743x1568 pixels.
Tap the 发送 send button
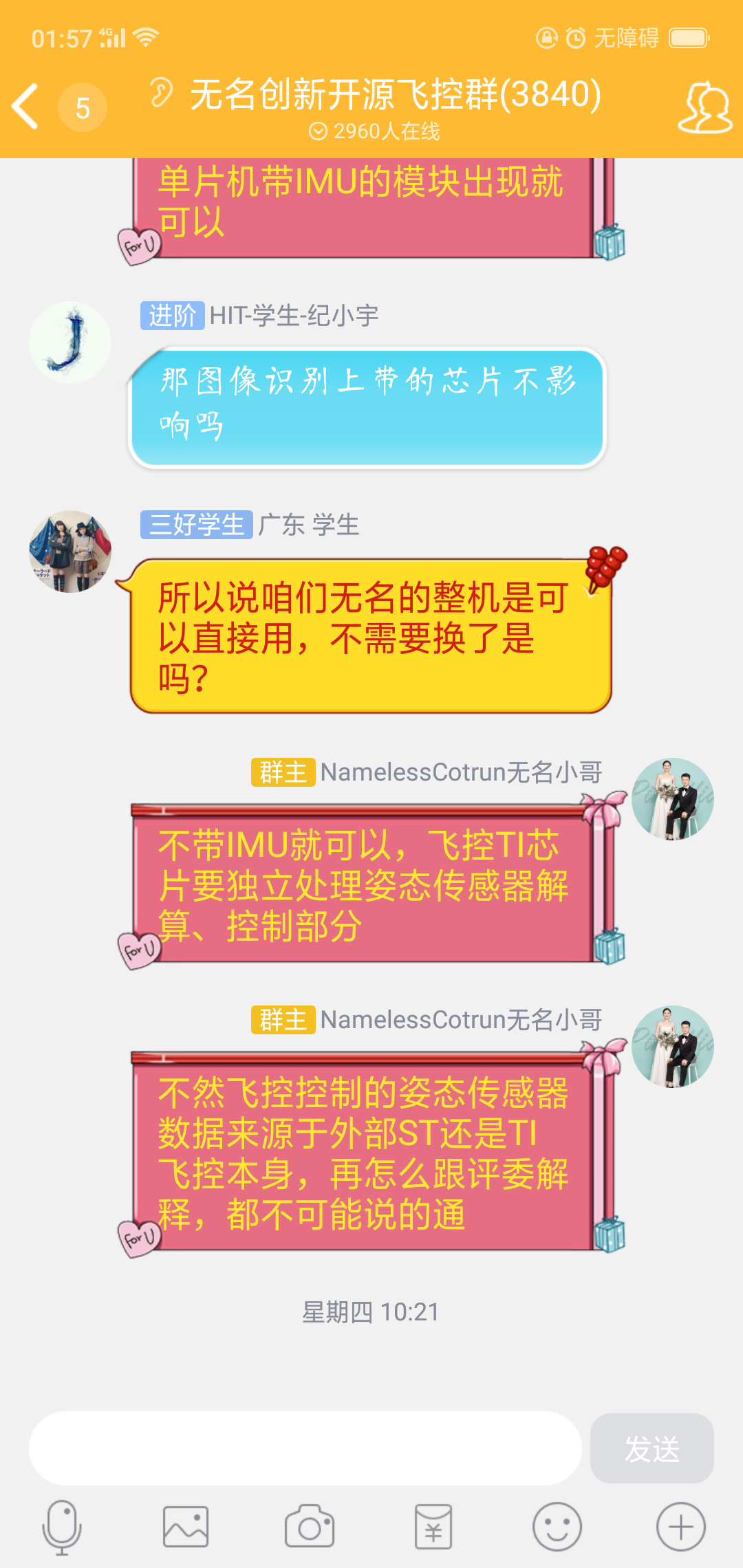(x=652, y=1448)
